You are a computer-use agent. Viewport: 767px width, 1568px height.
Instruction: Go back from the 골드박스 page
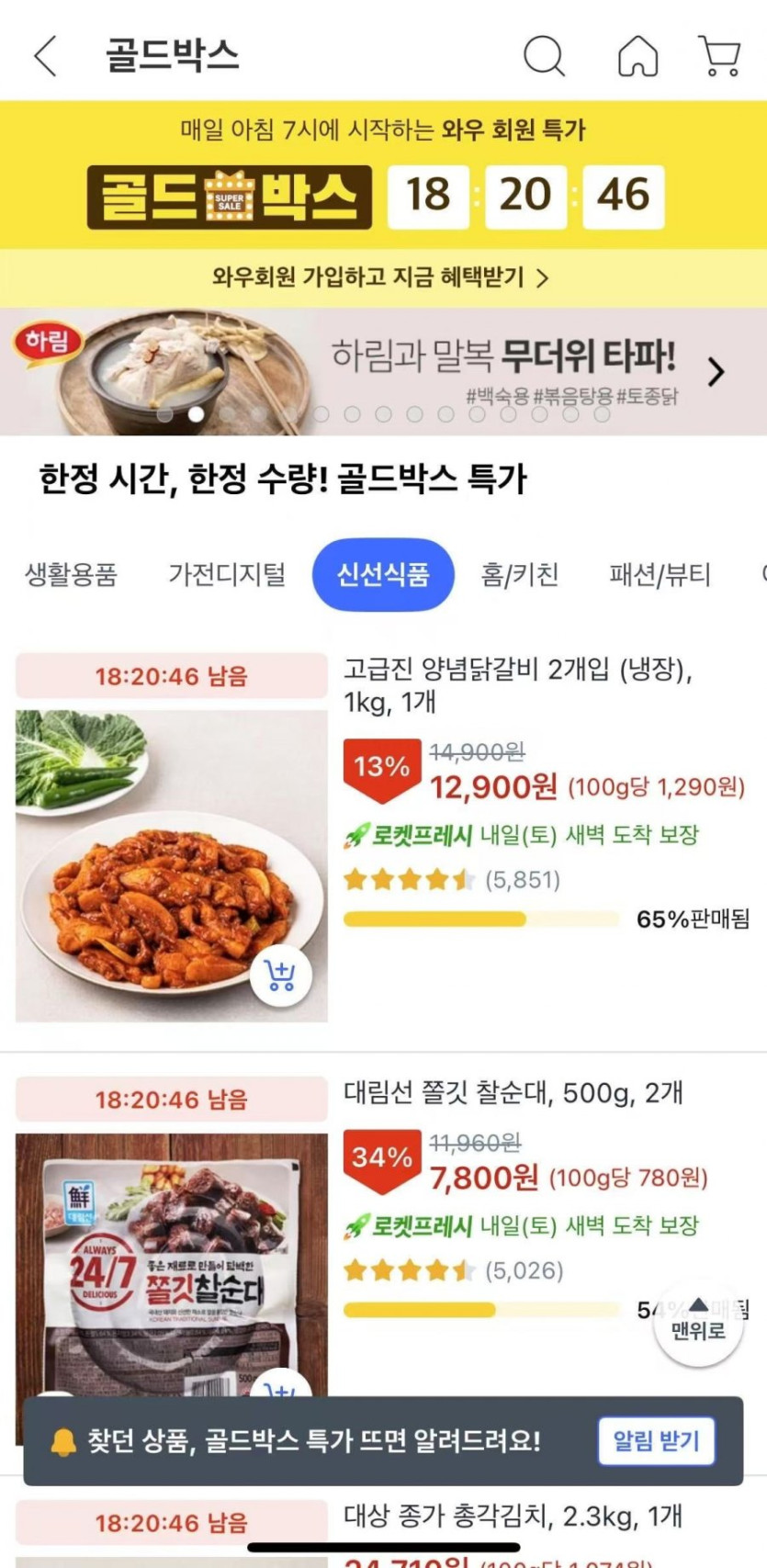point(46,56)
